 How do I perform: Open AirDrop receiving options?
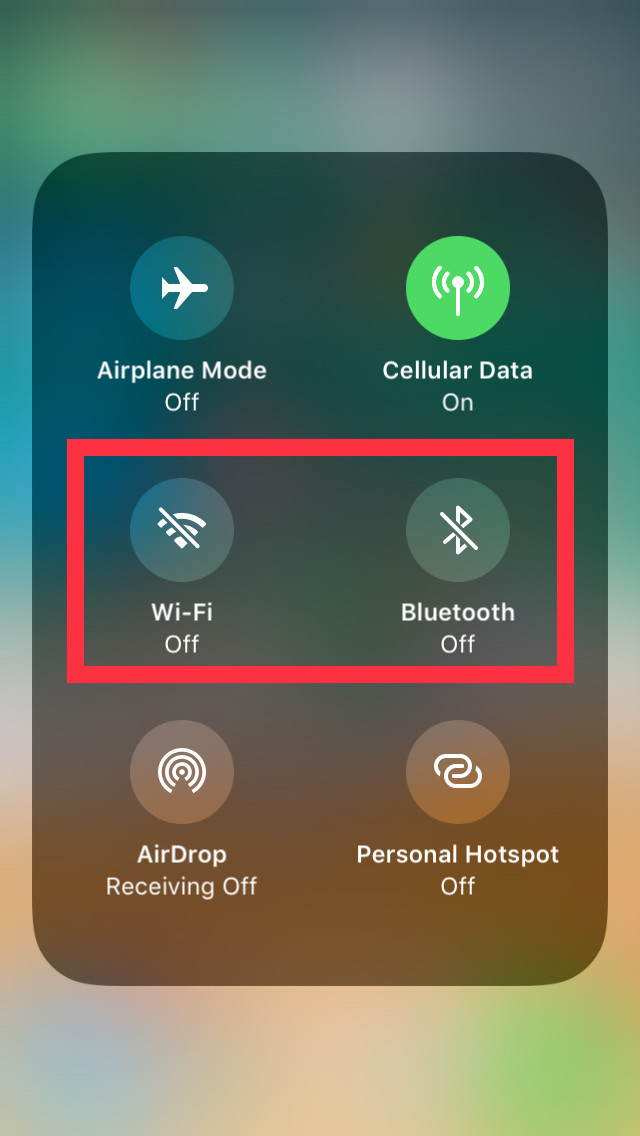tap(182, 772)
